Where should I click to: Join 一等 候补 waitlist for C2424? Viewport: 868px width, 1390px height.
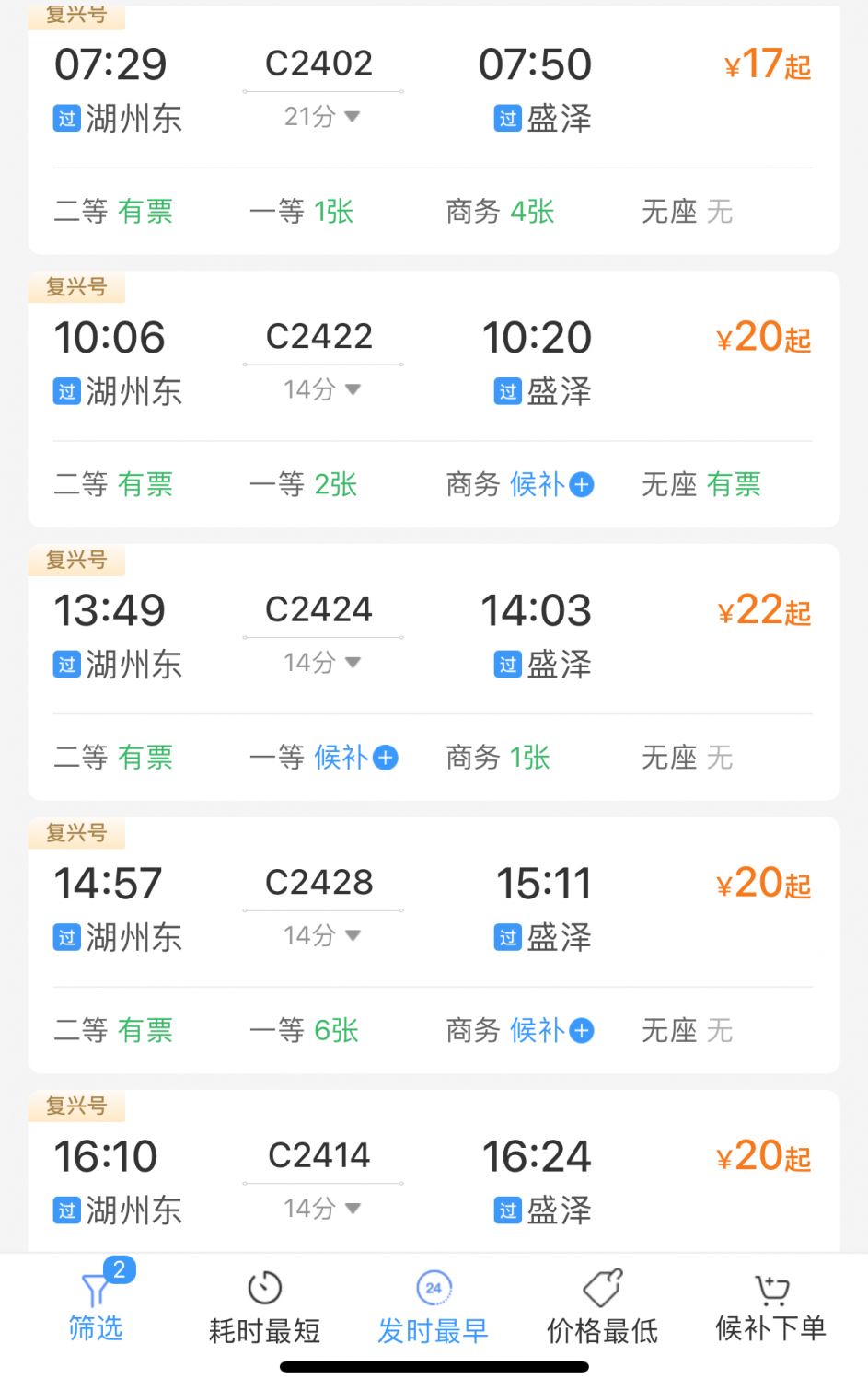click(356, 758)
